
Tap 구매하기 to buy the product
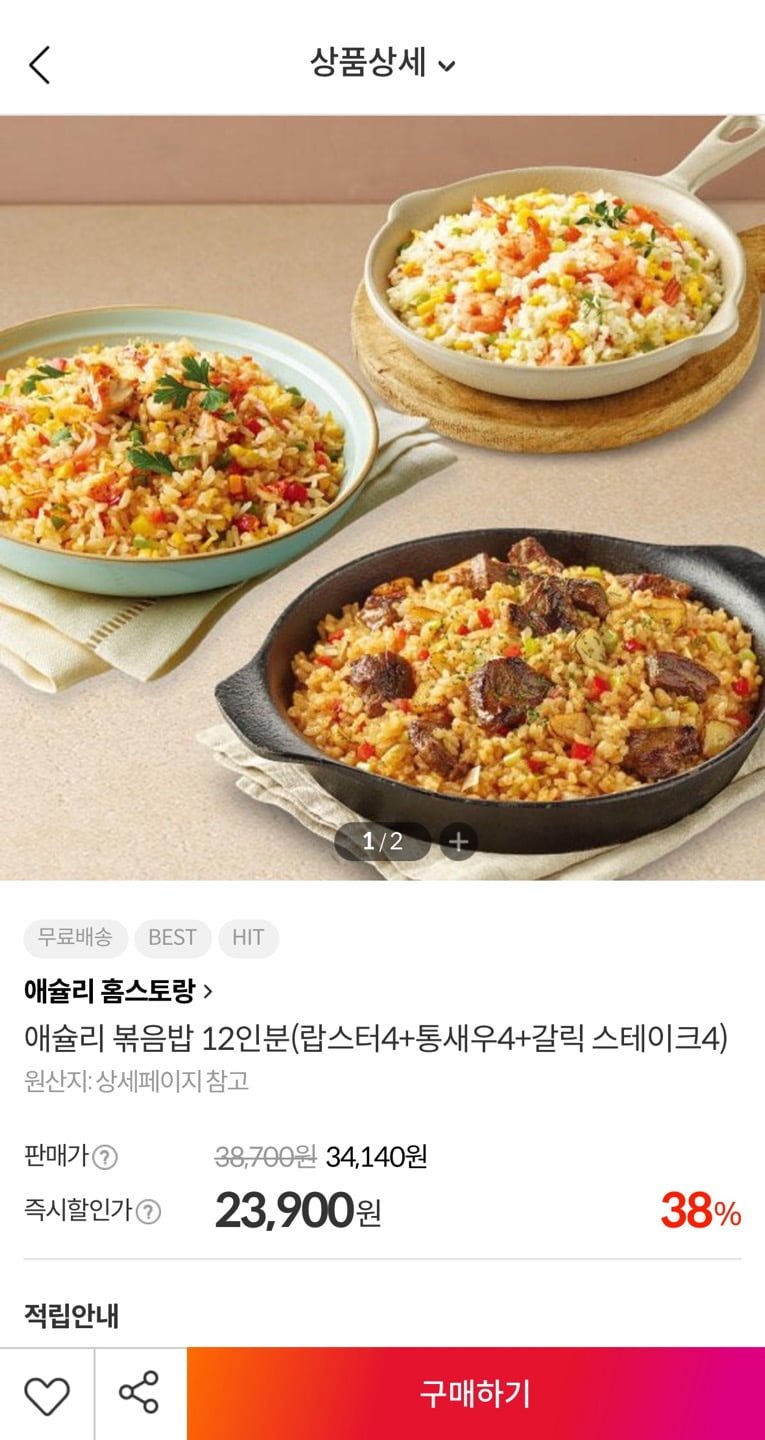click(475, 1394)
